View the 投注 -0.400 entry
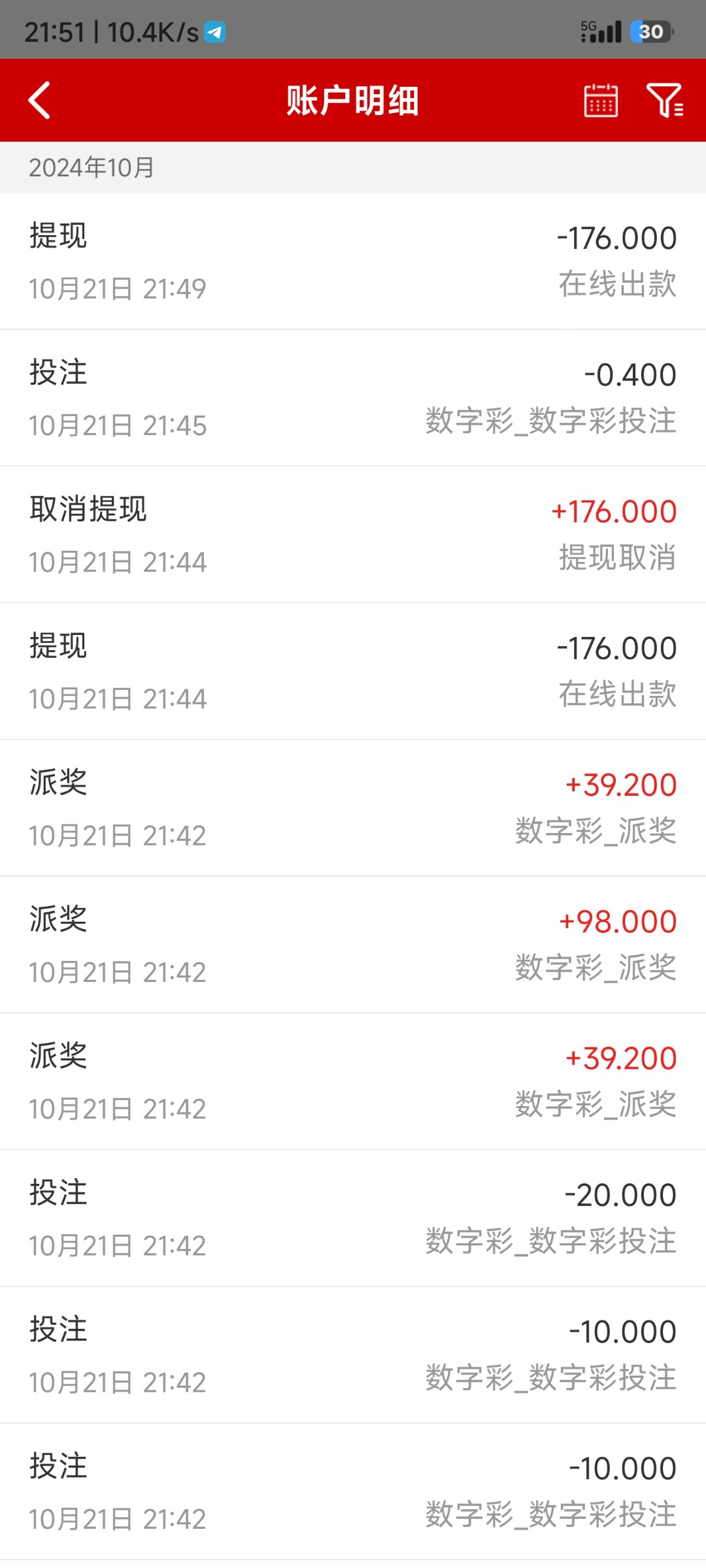Screen dimensions: 706x1568 (353, 398)
